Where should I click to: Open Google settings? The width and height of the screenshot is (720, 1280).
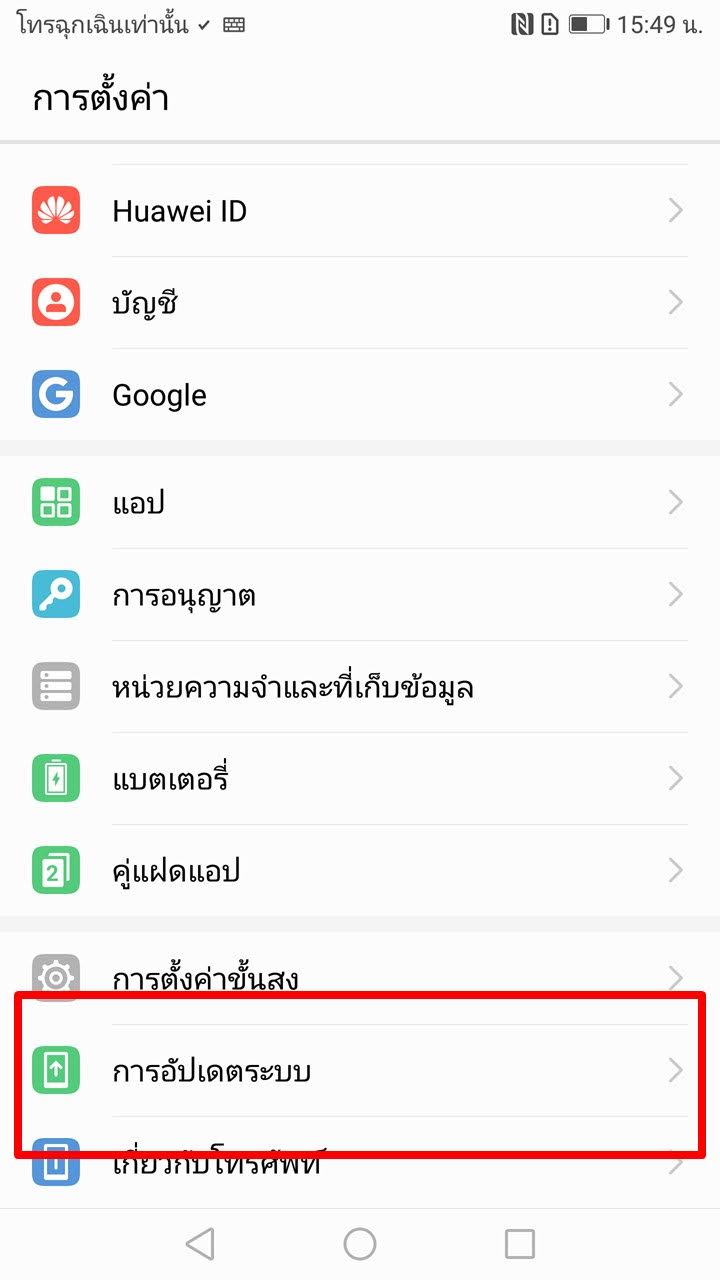click(360, 395)
